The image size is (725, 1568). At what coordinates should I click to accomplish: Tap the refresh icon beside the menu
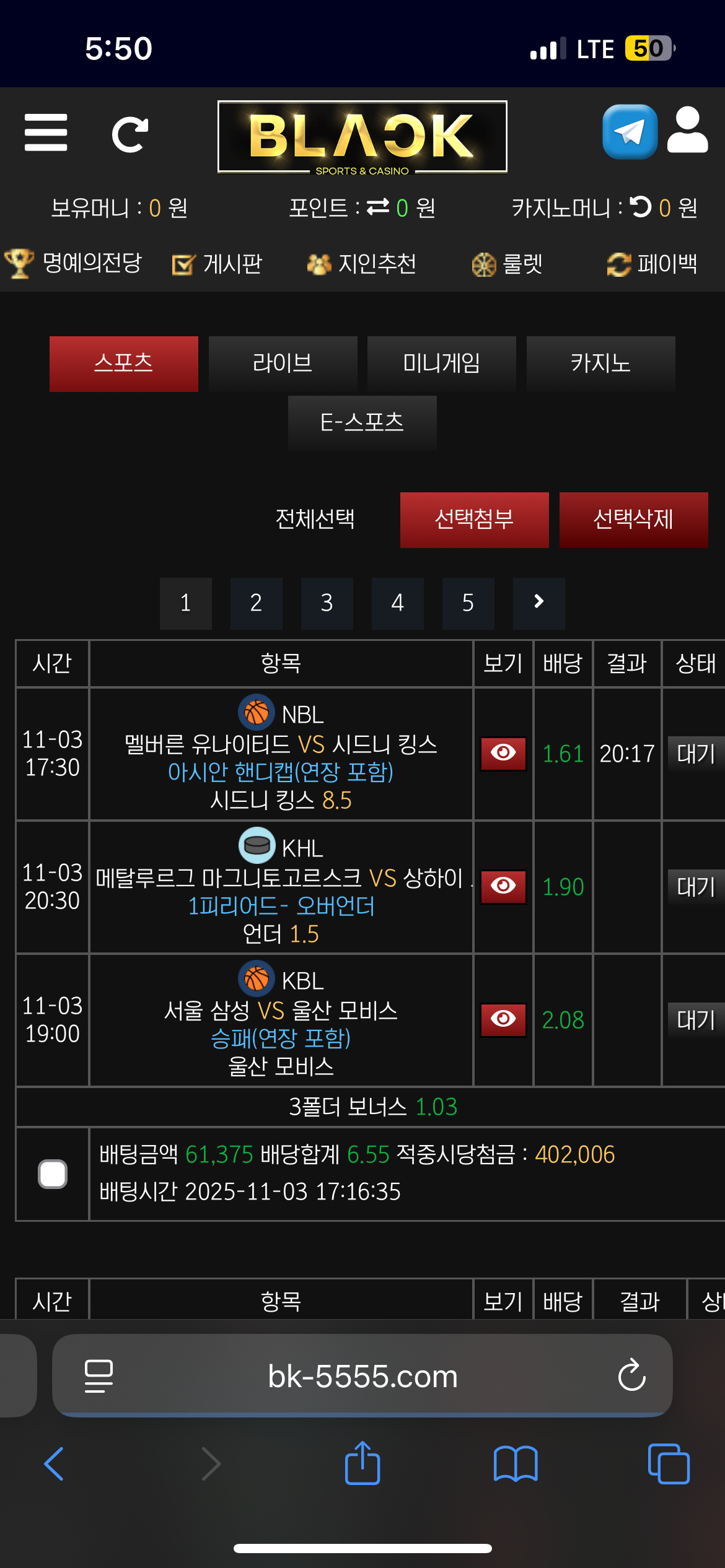coord(130,134)
